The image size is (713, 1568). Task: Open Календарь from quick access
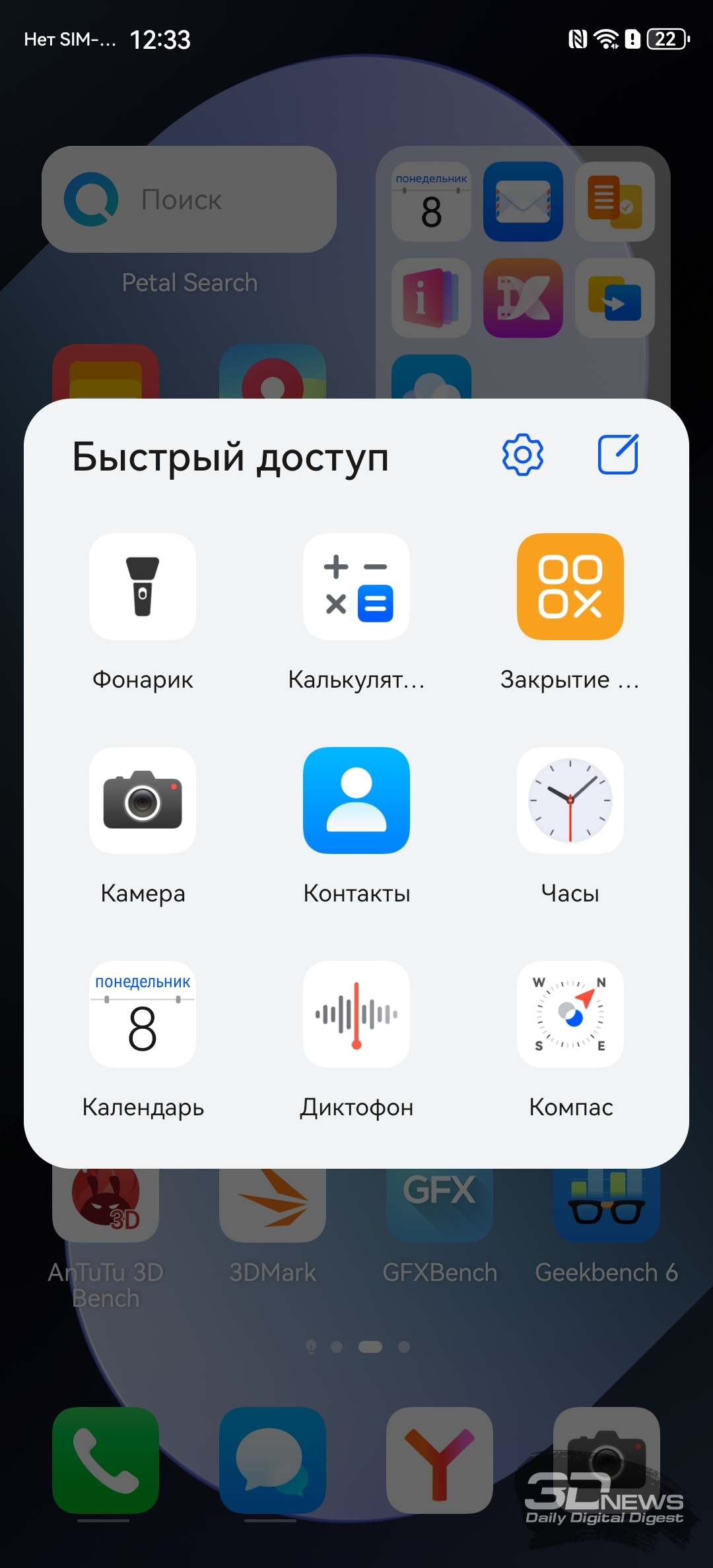click(143, 1014)
